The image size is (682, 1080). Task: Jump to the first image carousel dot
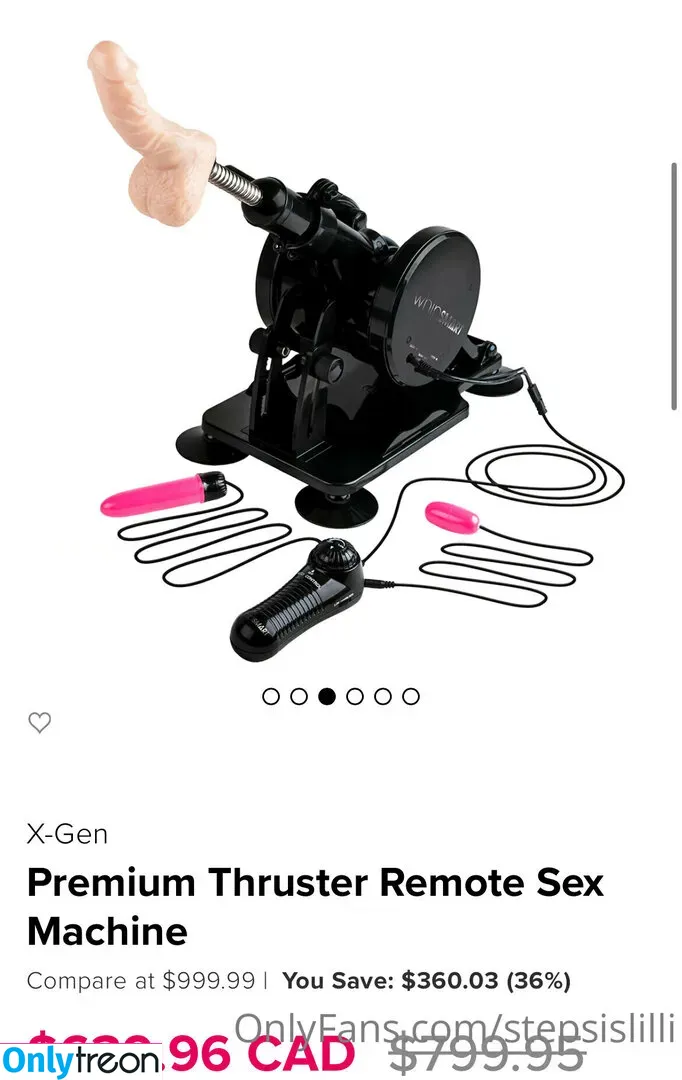pos(271,696)
